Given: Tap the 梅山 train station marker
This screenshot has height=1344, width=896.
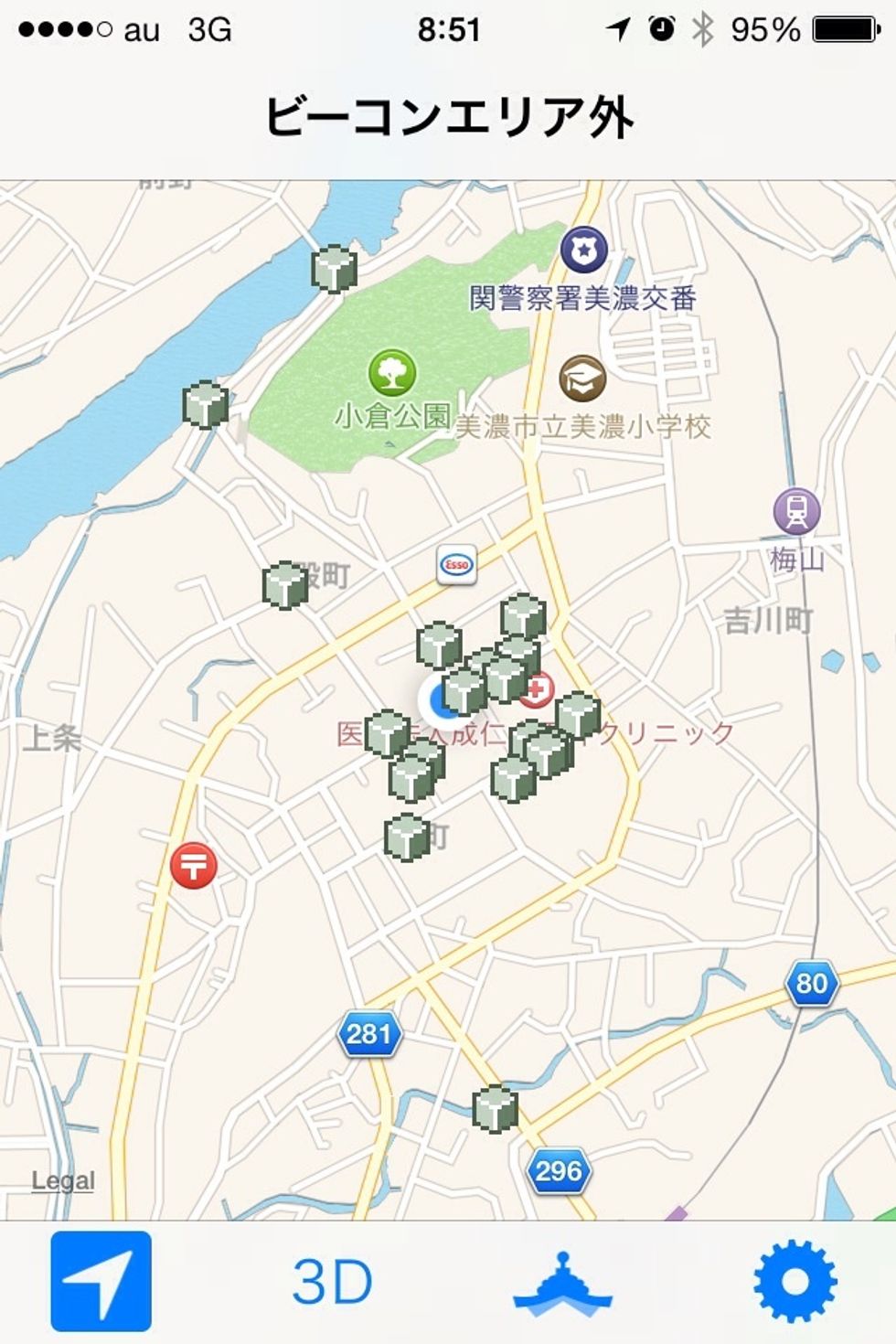Looking at the screenshot, I should click(x=796, y=512).
